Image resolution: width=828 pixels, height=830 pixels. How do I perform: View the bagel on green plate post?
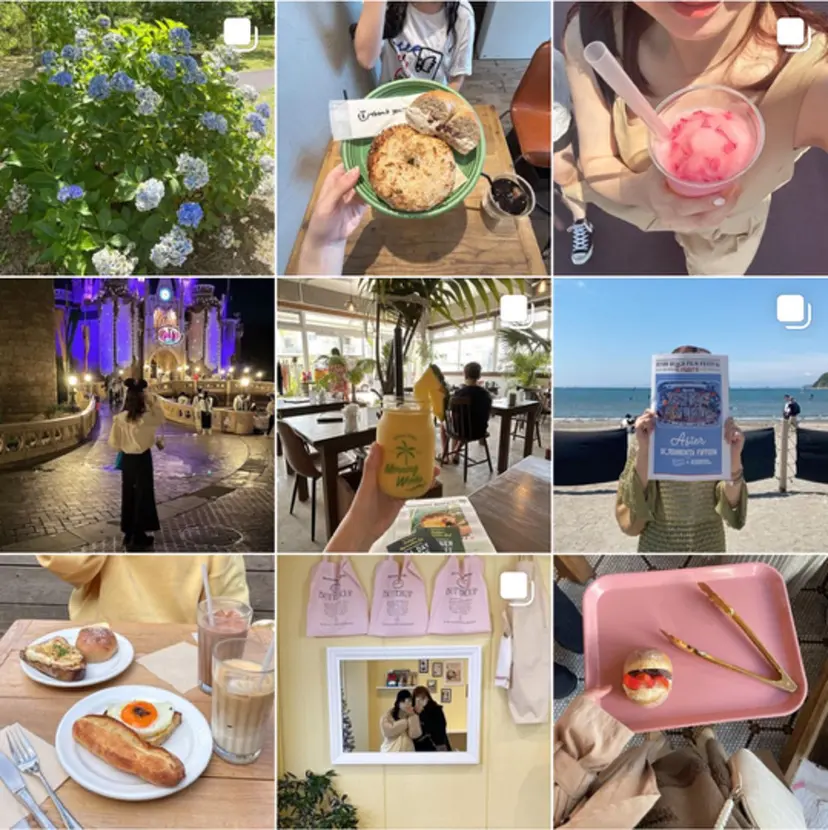(x=413, y=138)
